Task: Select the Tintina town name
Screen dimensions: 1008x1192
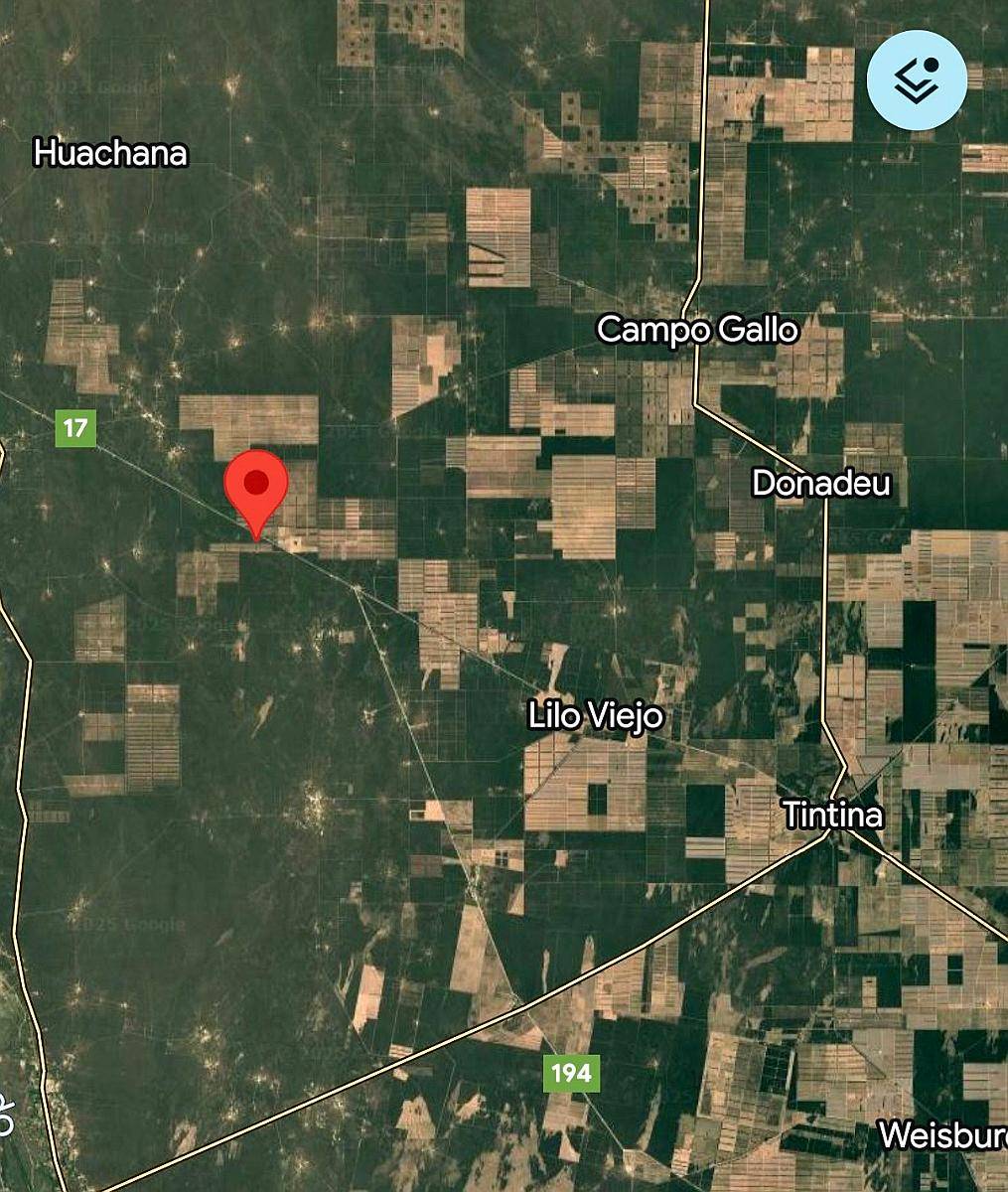Action: pos(832,817)
